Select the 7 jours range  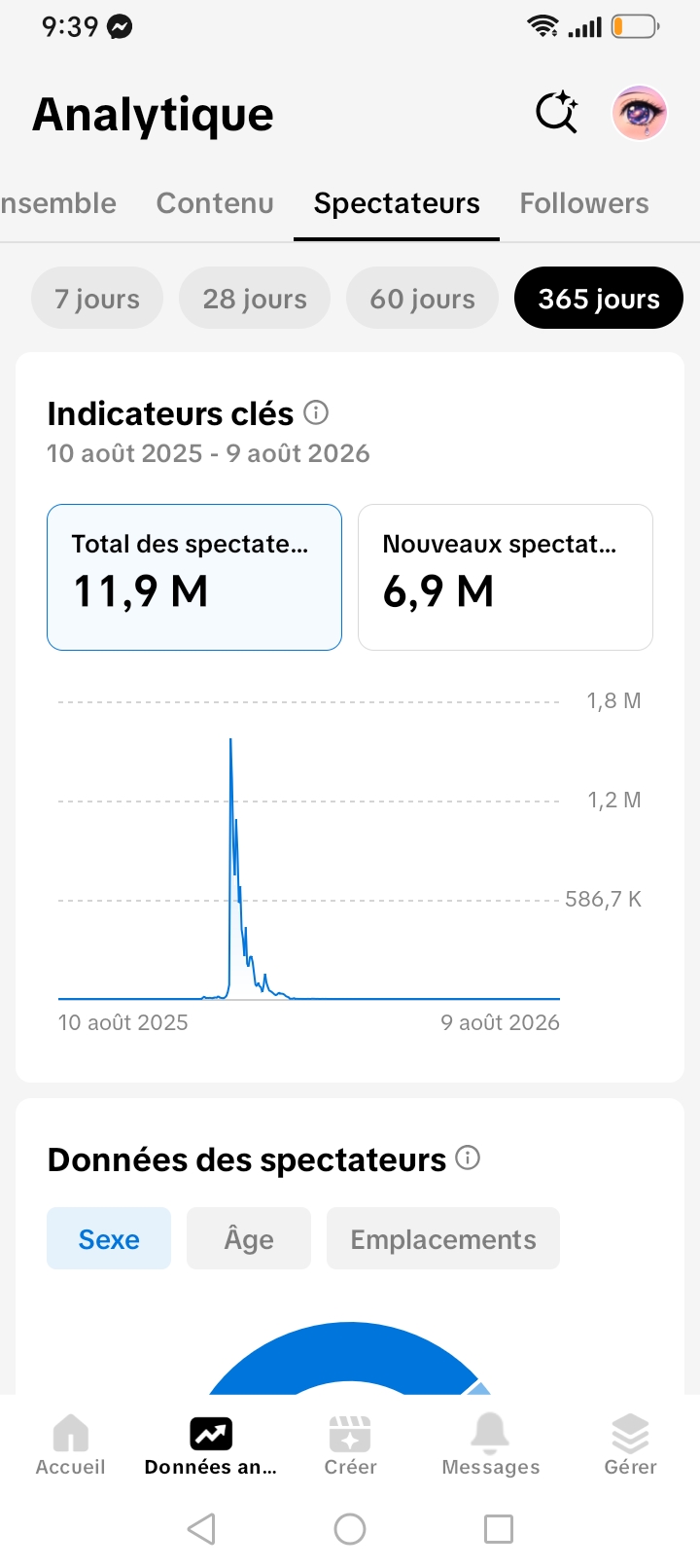97,299
